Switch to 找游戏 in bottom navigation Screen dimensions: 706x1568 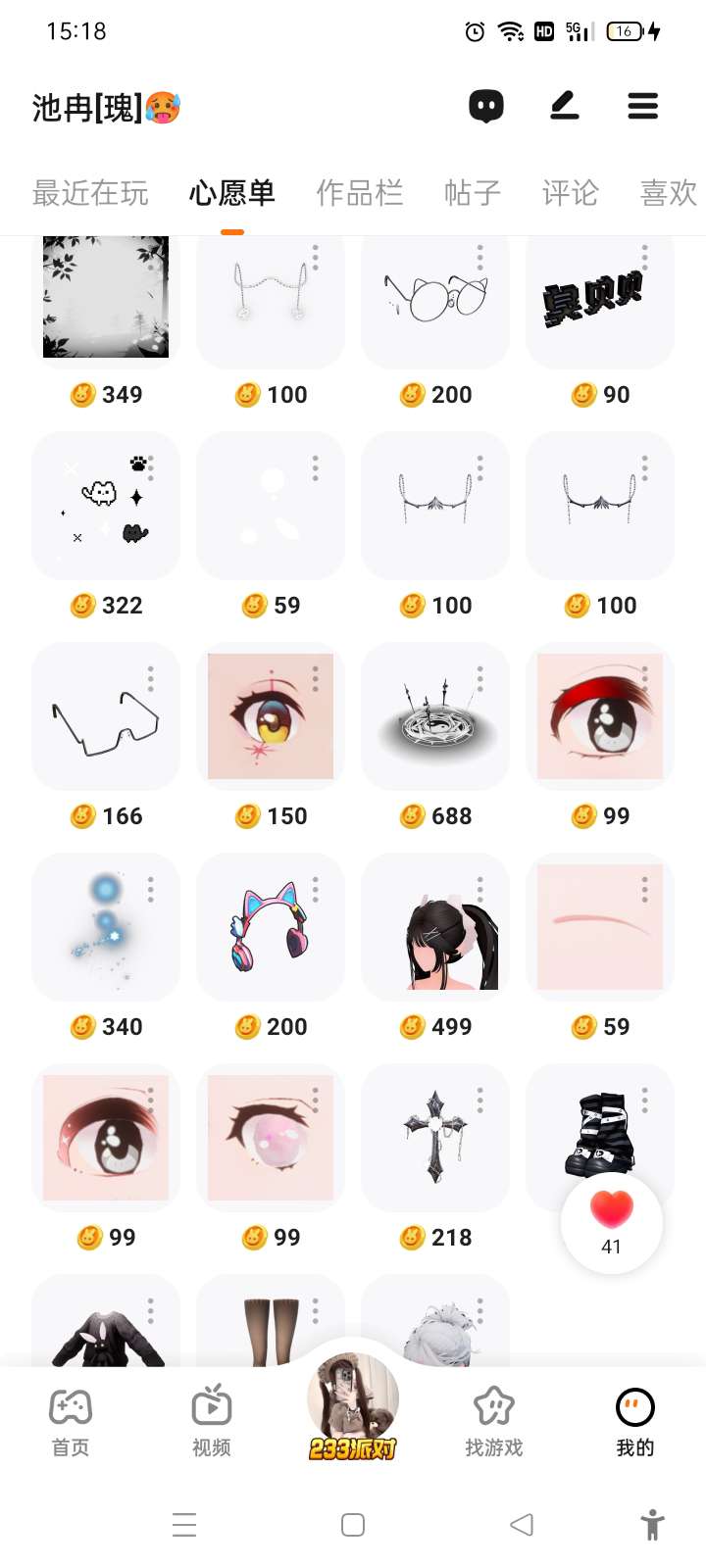click(x=494, y=1422)
